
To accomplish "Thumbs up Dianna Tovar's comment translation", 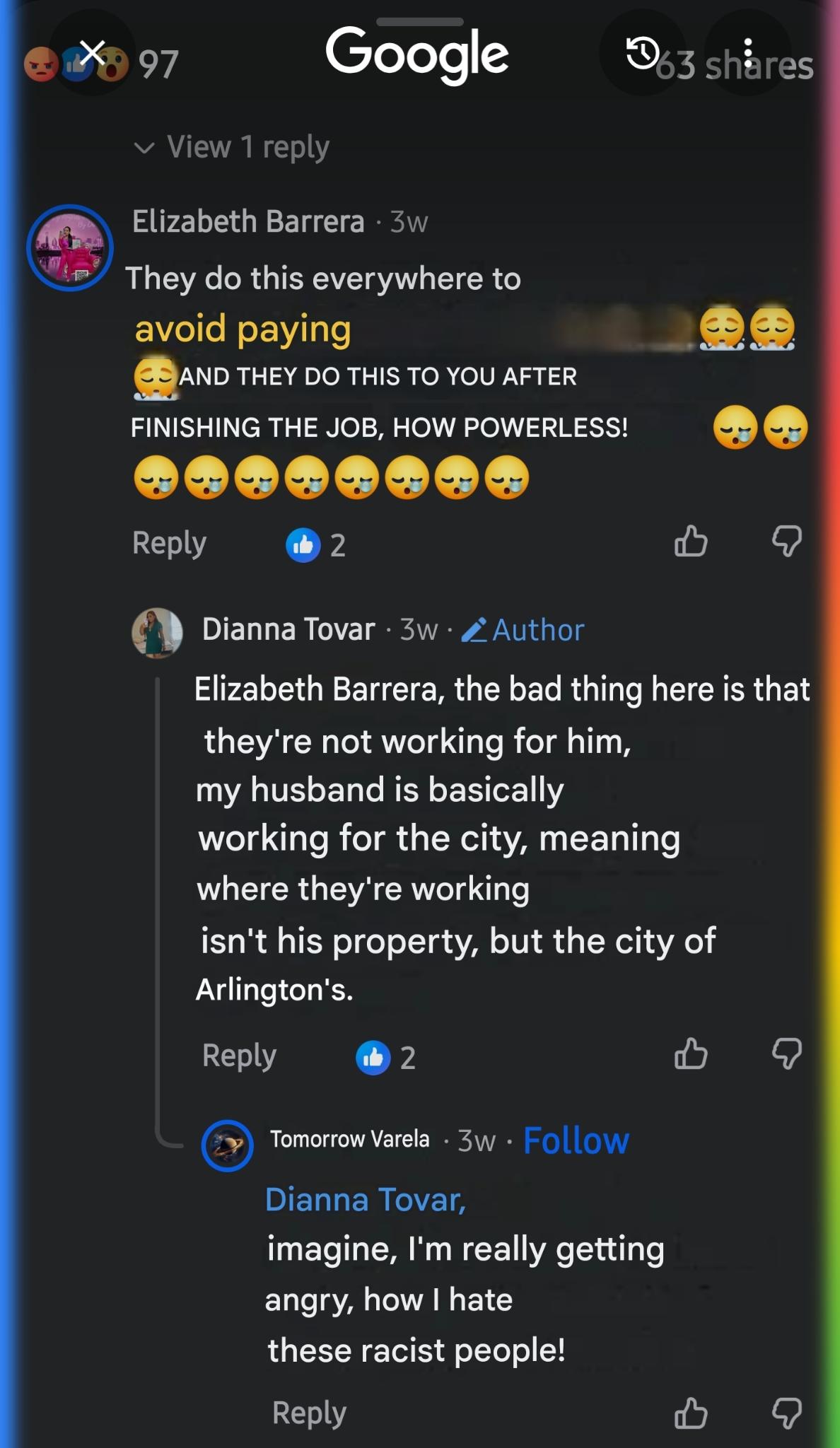I will 690,1053.
